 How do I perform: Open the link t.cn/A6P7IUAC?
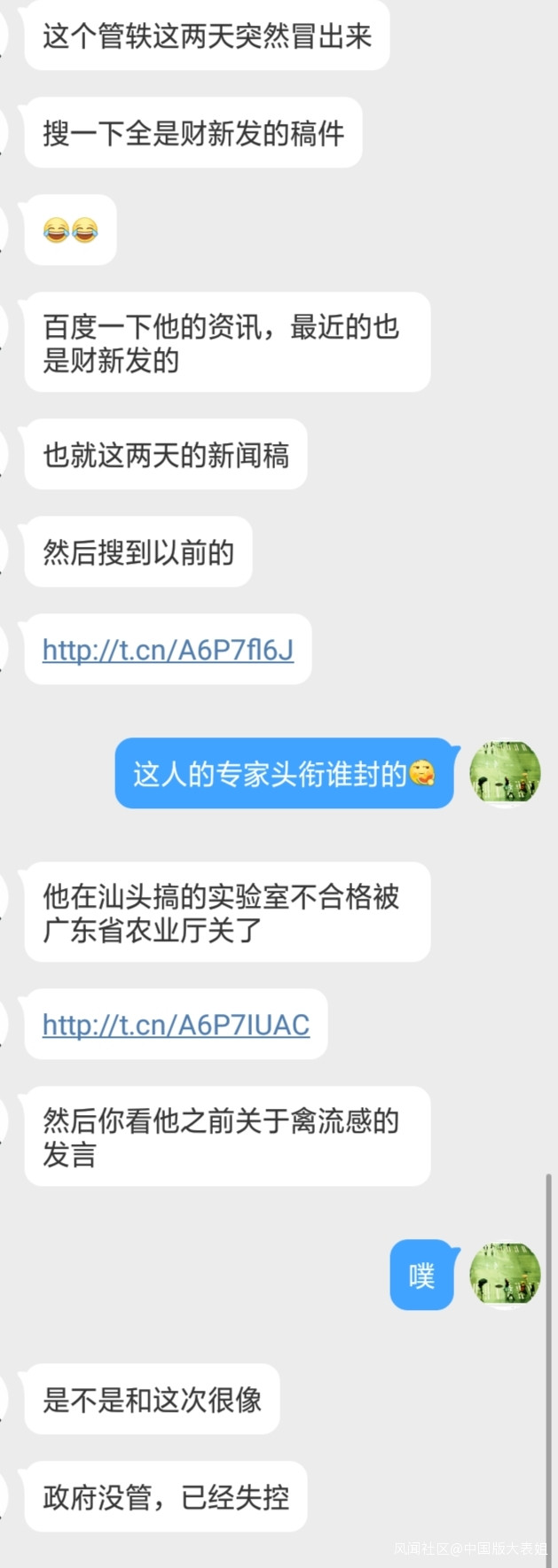click(176, 1025)
